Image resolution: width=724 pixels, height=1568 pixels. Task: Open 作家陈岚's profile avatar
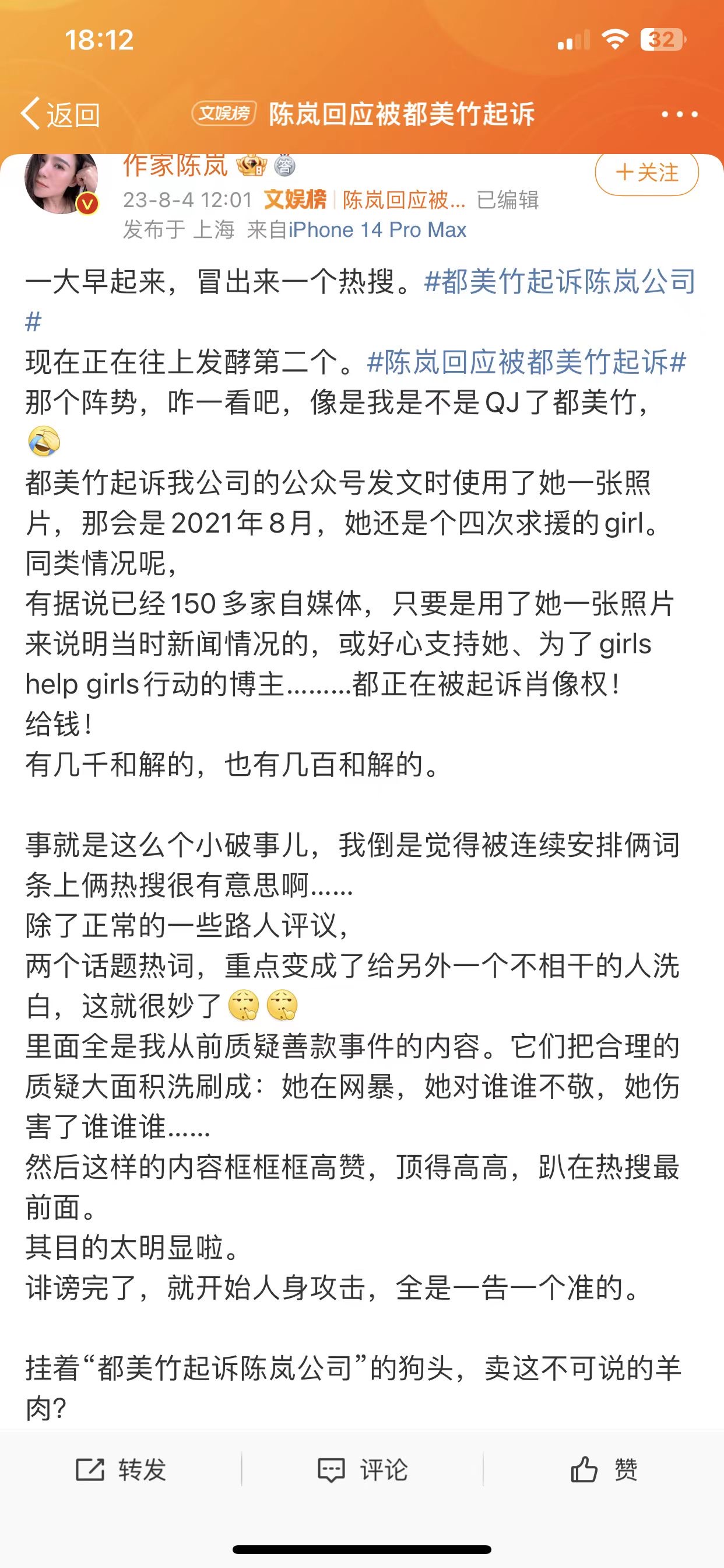point(61,182)
